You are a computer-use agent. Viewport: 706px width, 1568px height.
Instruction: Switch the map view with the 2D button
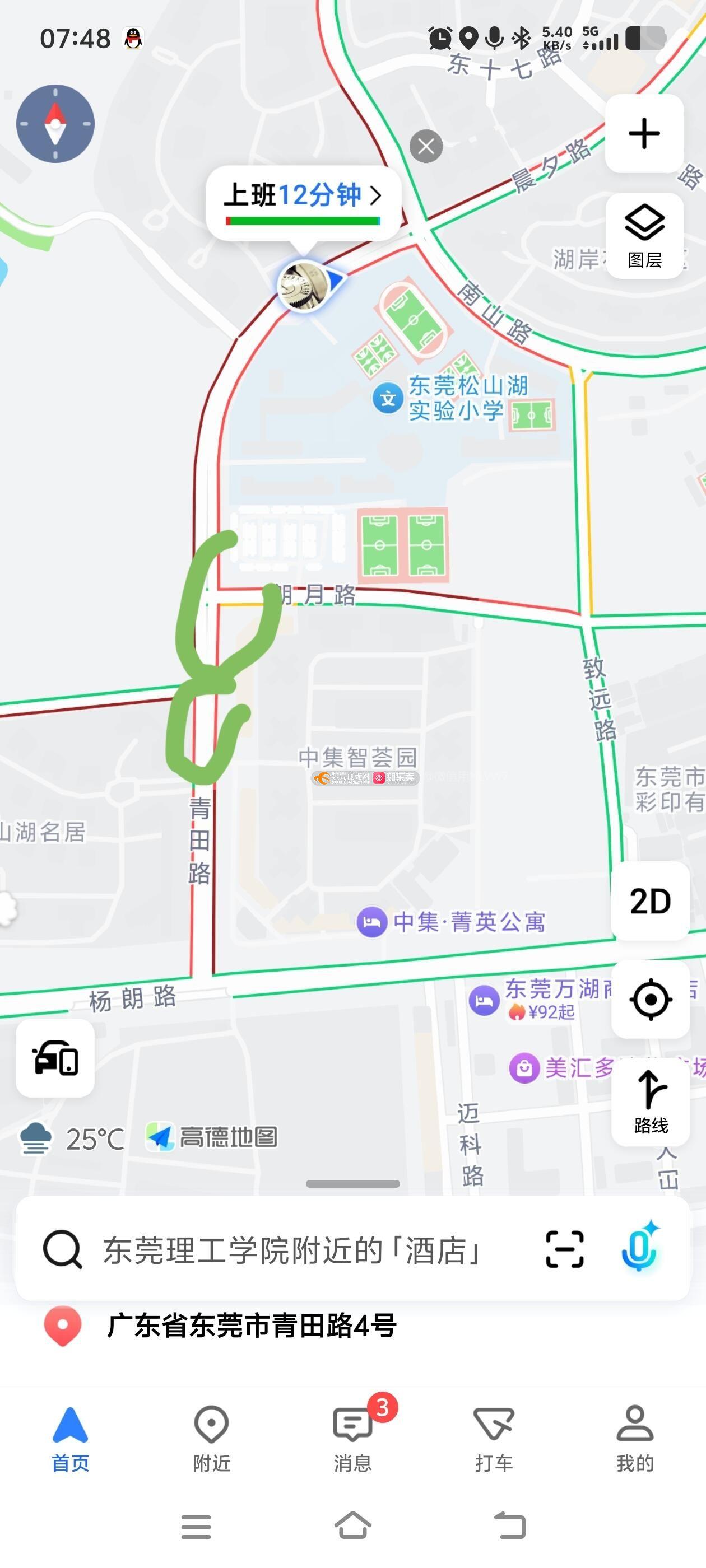tap(650, 901)
